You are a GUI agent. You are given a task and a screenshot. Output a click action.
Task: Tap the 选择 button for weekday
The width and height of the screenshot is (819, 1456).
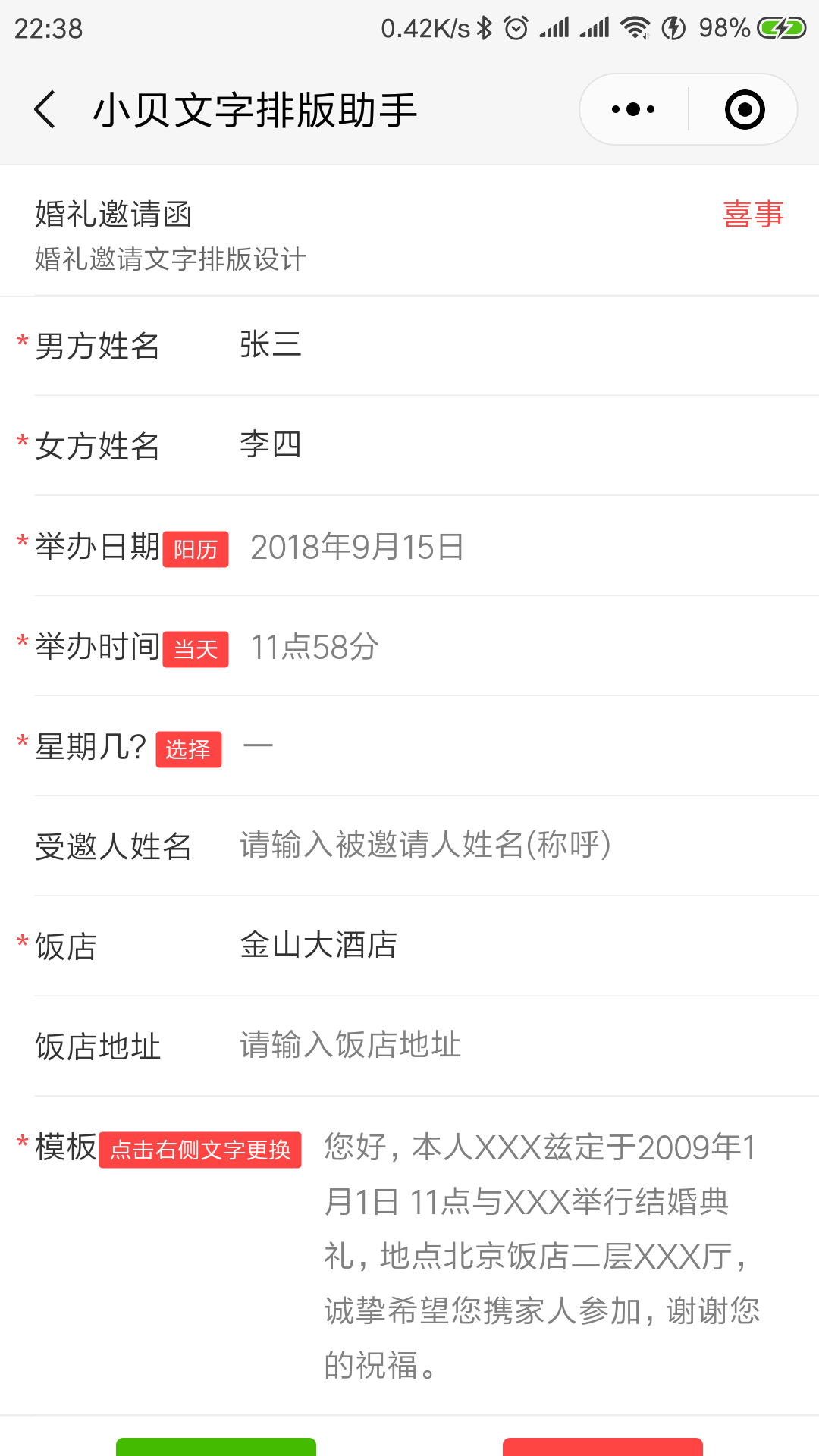(x=189, y=749)
